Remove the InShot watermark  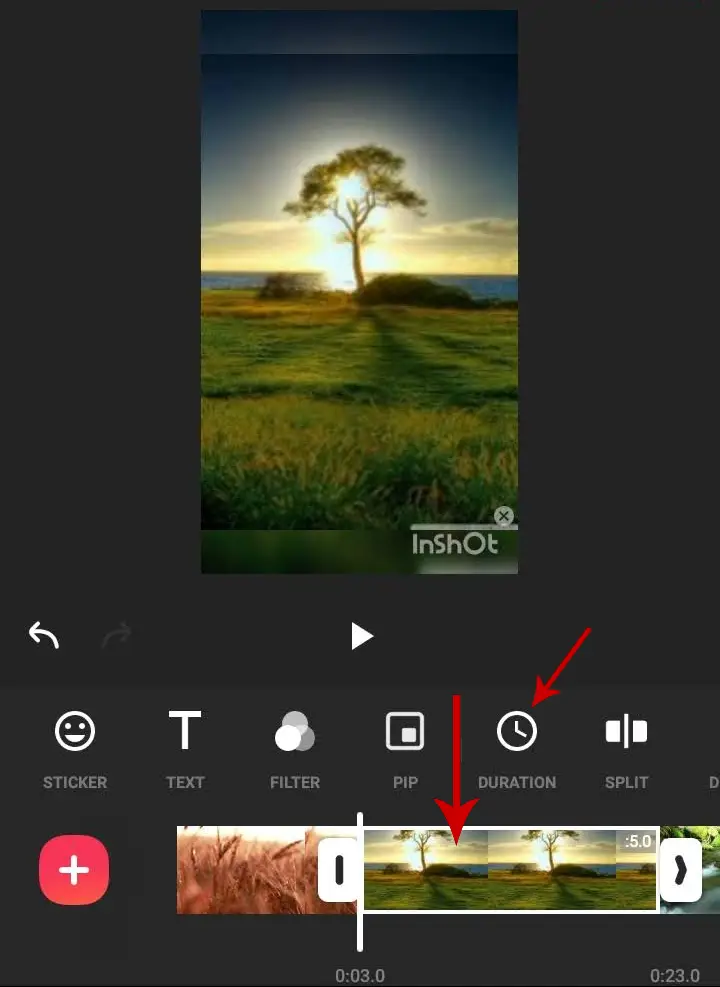pyautogui.click(x=504, y=516)
